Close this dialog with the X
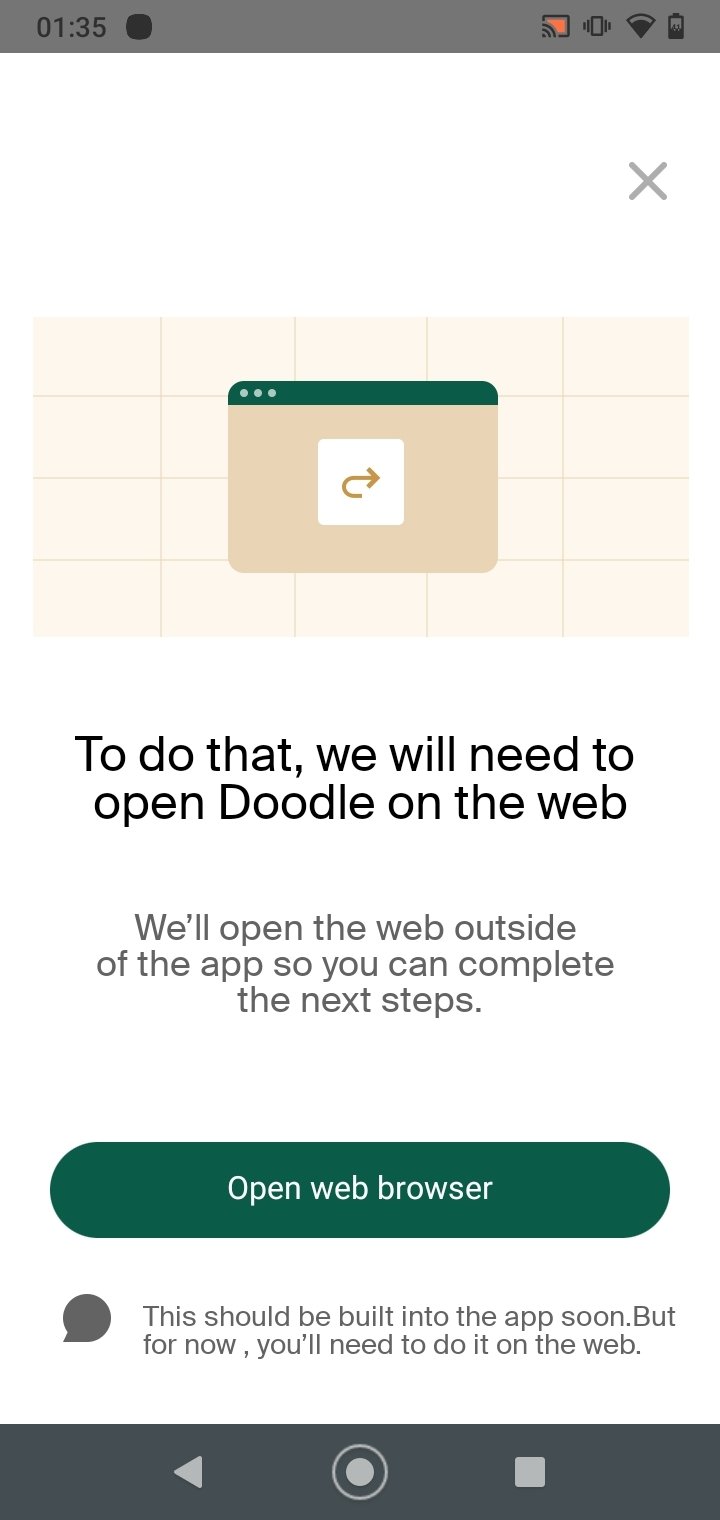 coord(648,181)
